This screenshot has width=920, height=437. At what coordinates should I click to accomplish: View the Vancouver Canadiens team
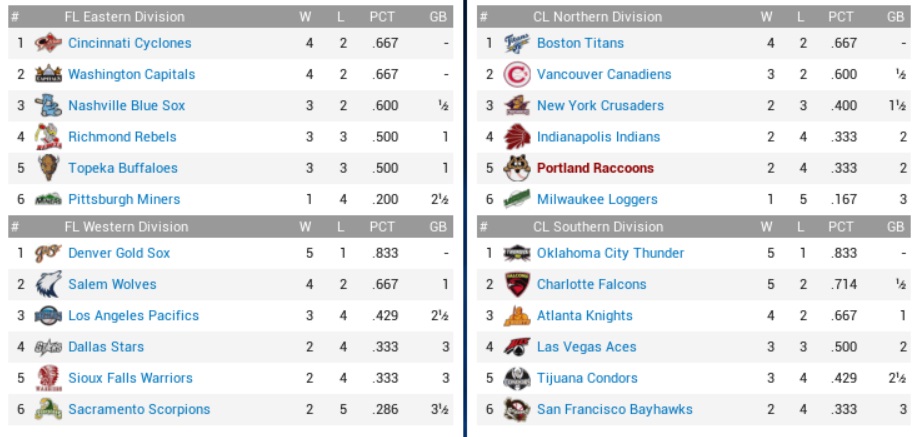point(604,74)
